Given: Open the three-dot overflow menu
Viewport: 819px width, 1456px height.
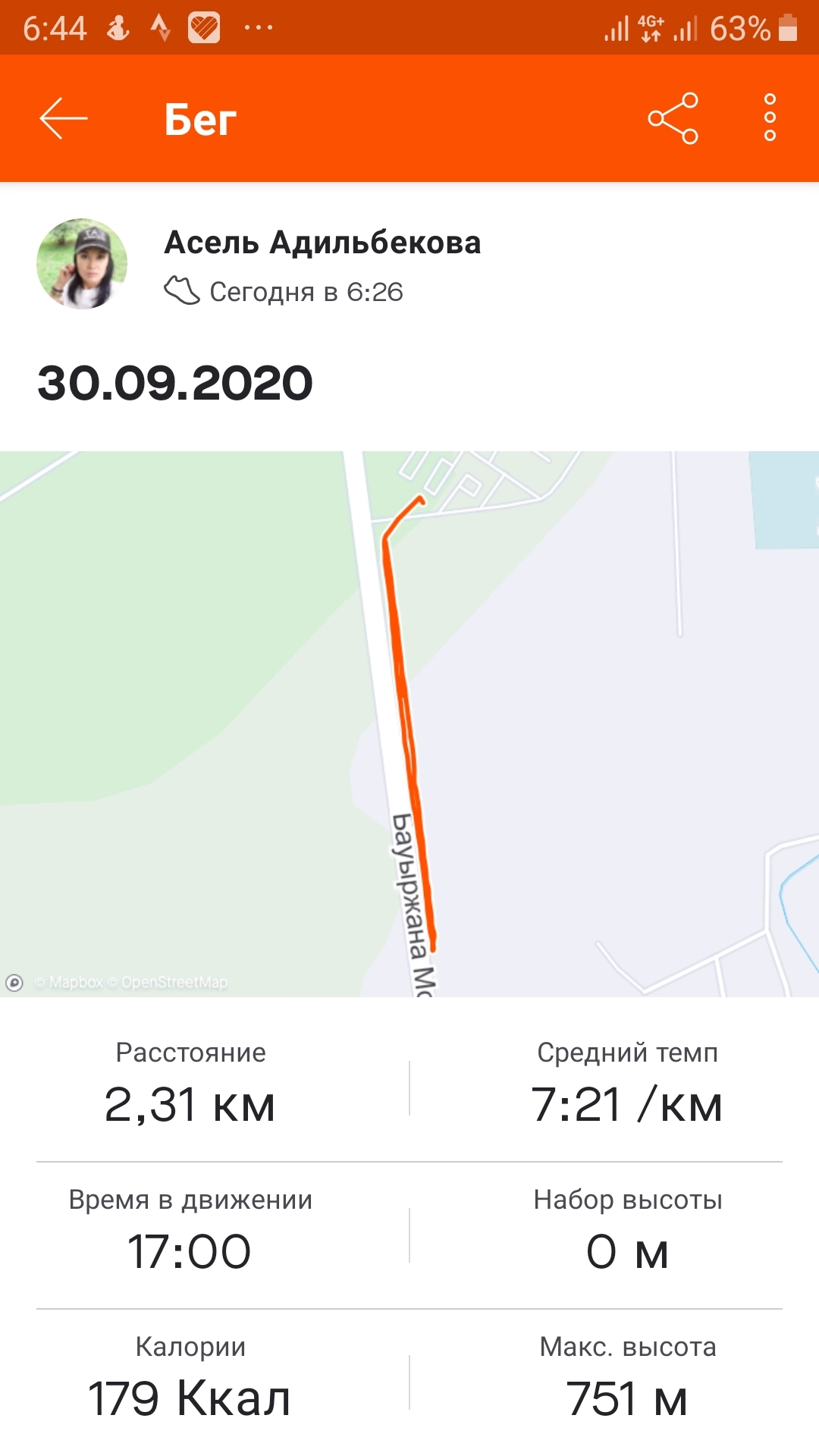Looking at the screenshot, I should (770, 118).
